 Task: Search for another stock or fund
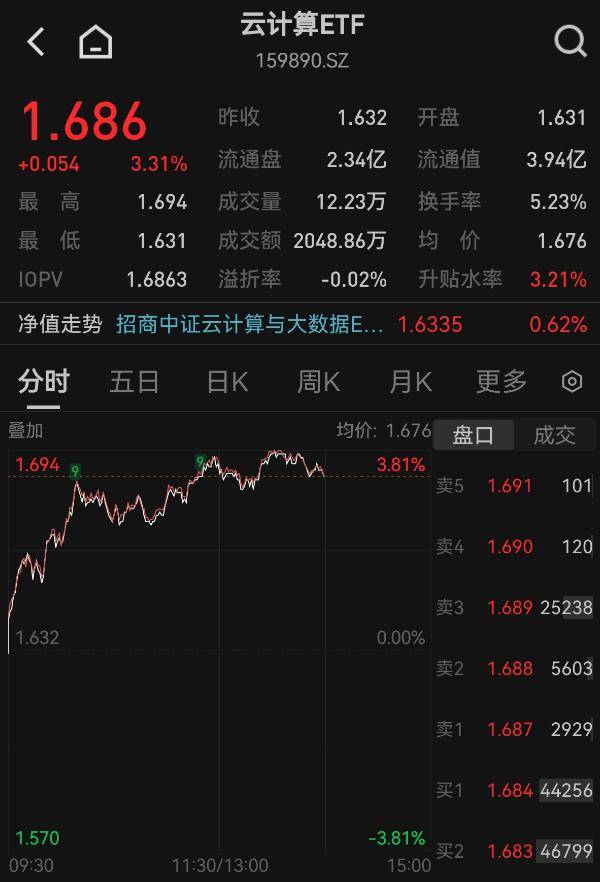click(x=570, y=42)
